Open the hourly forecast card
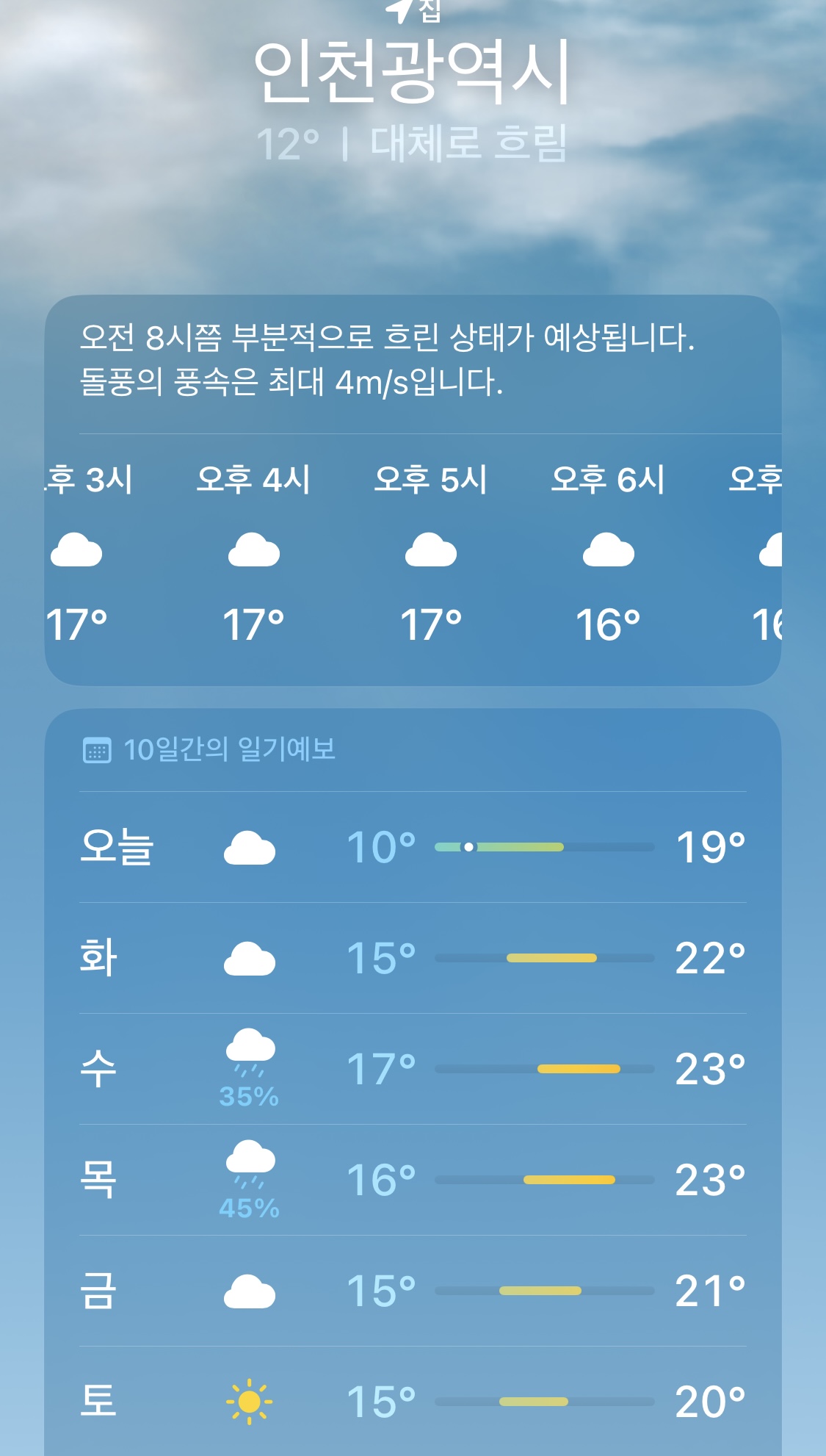 (413, 490)
